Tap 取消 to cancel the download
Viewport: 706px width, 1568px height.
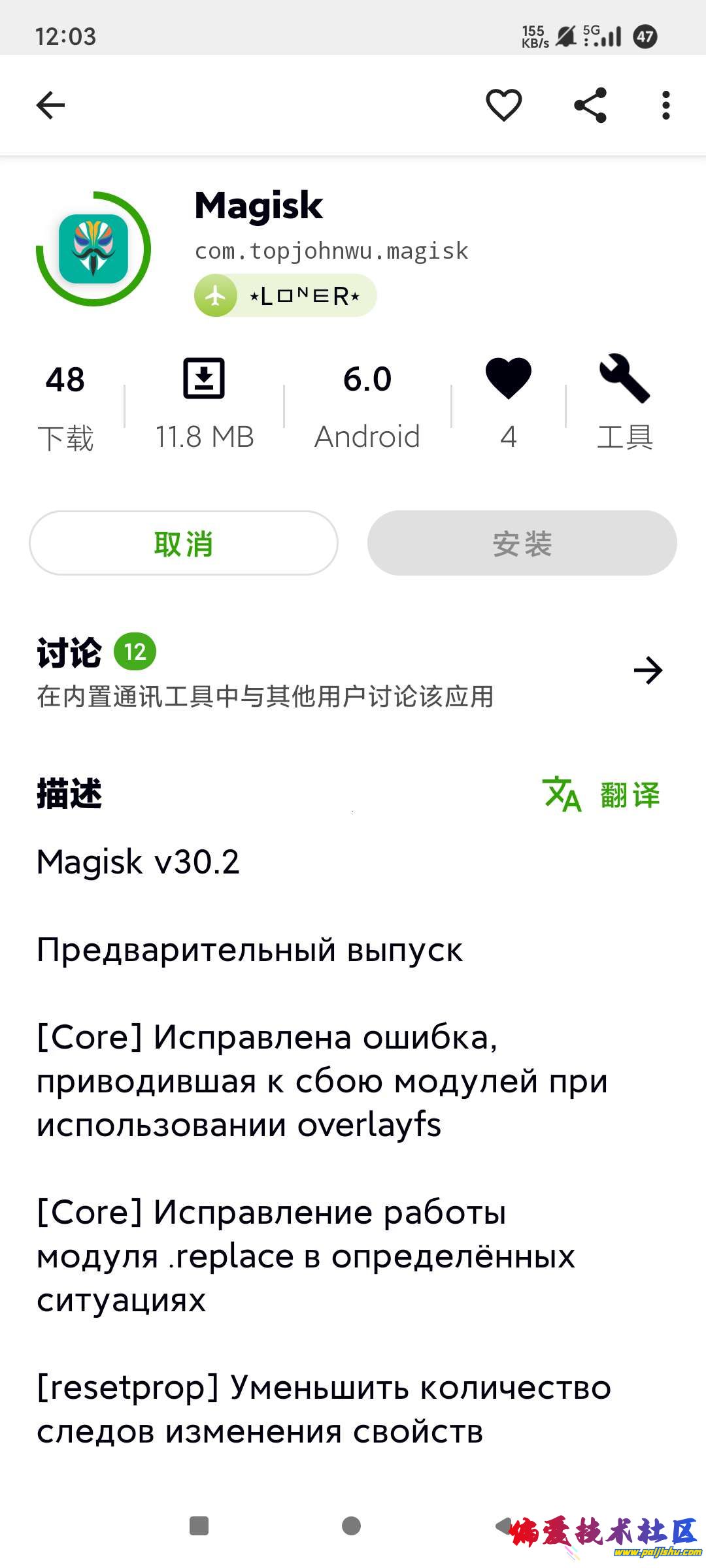coord(184,543)
